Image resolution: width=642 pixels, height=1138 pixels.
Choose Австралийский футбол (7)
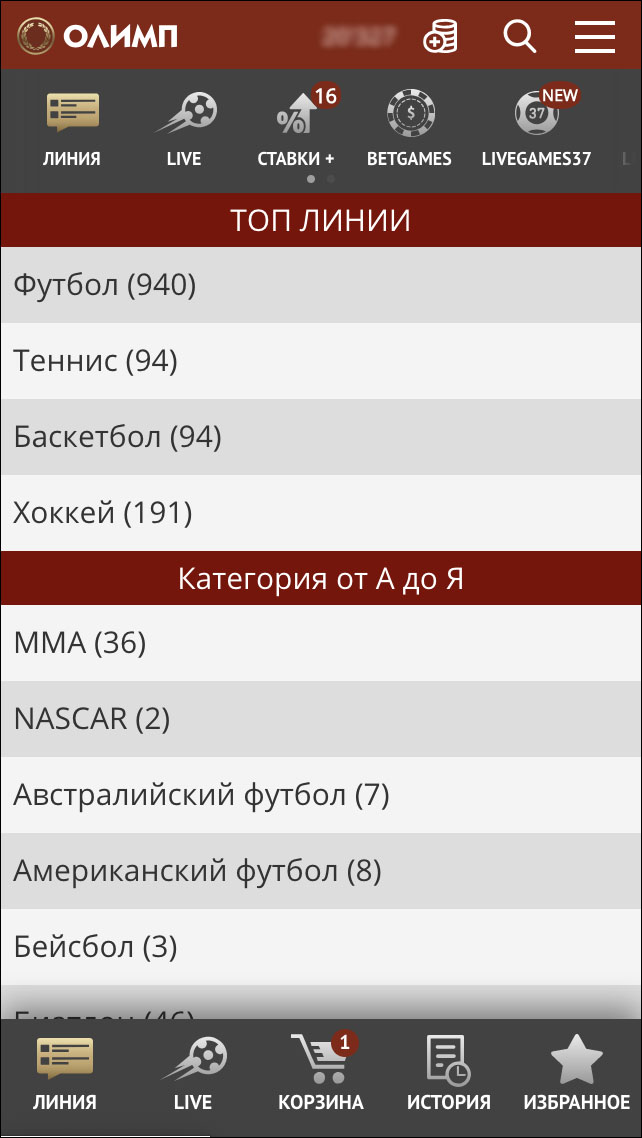pos(321,795)
